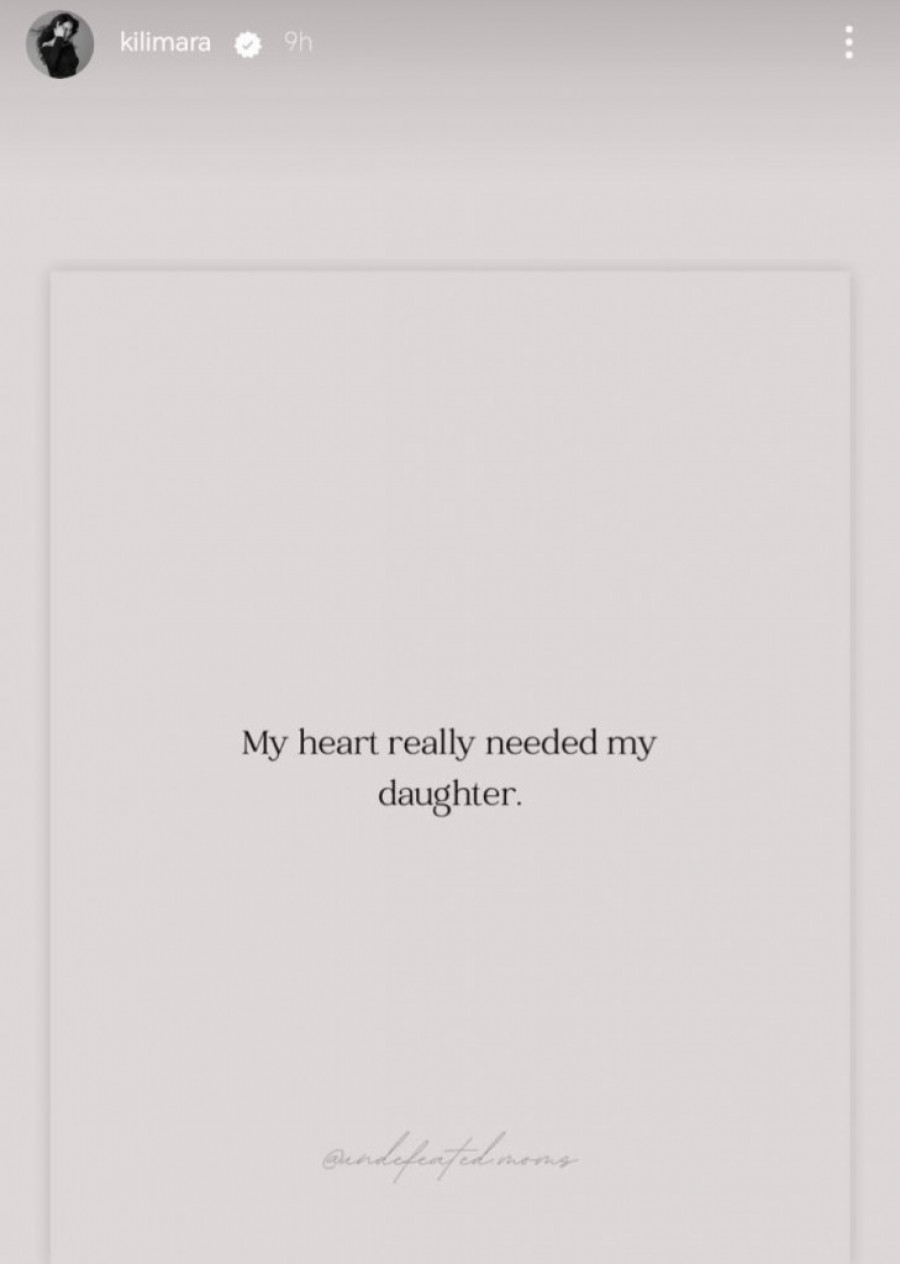Open the story overflow menu

(x=848, y=43)
